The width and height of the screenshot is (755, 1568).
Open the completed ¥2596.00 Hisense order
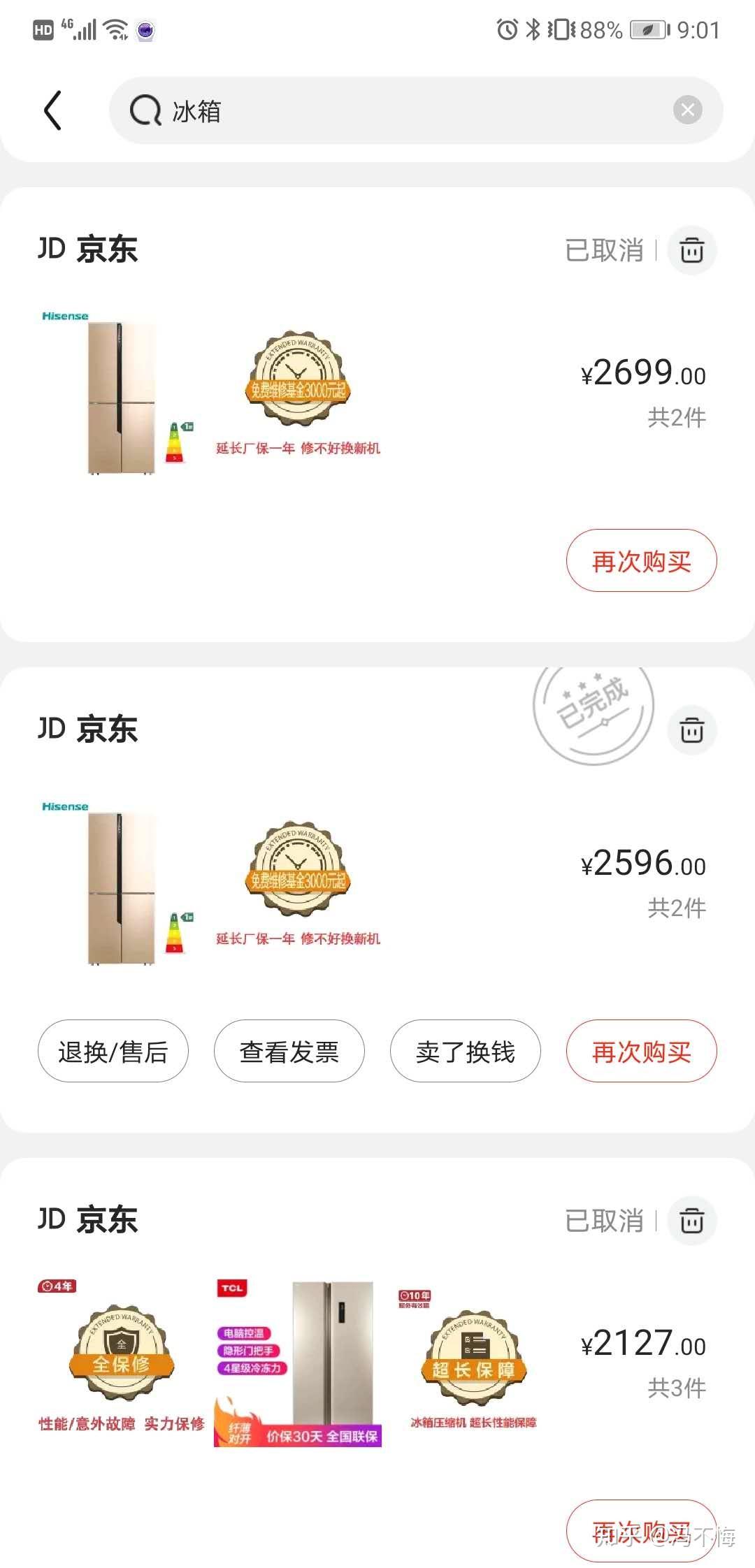(350, 885)
